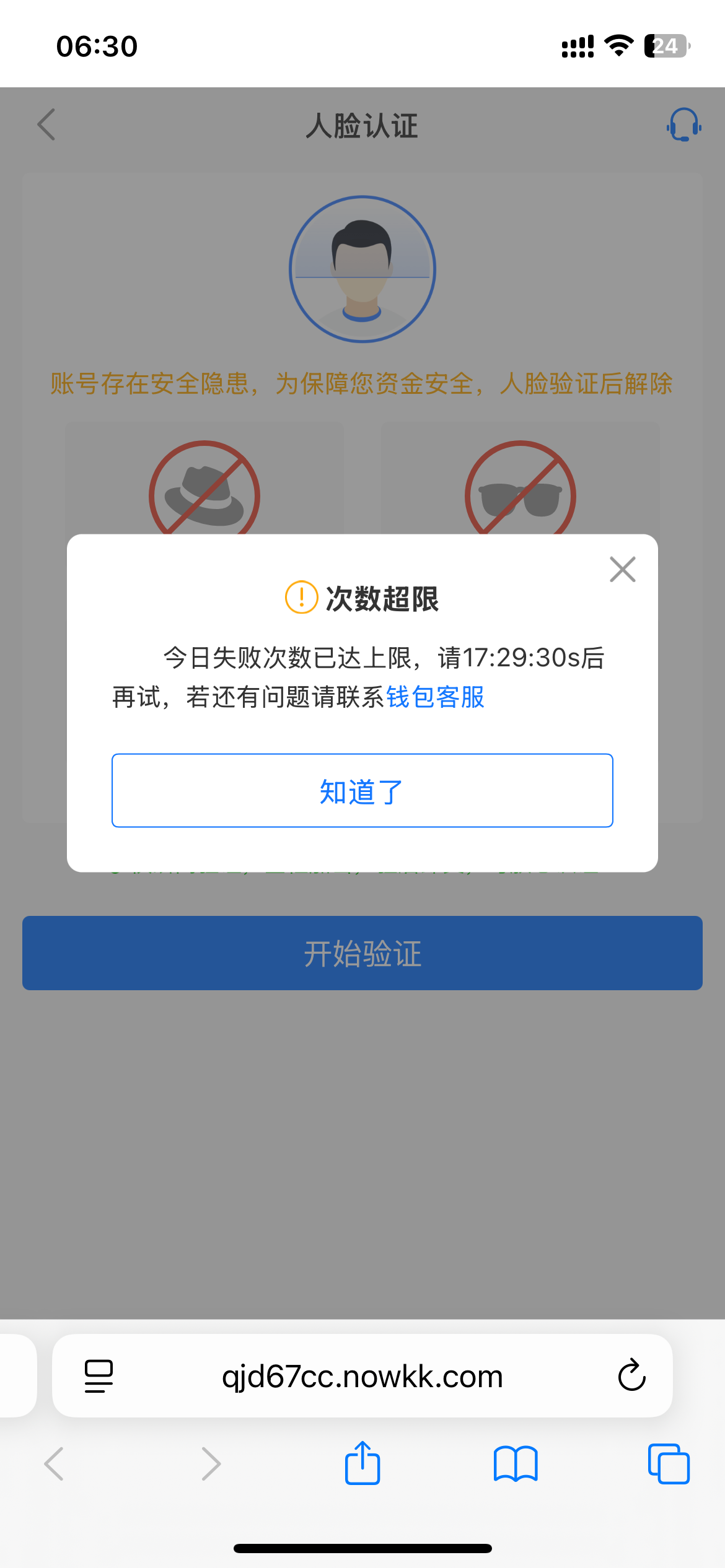Reload the page in Safari
The width and height of the screenshot is (725, 1568).
pos(631,1375)
